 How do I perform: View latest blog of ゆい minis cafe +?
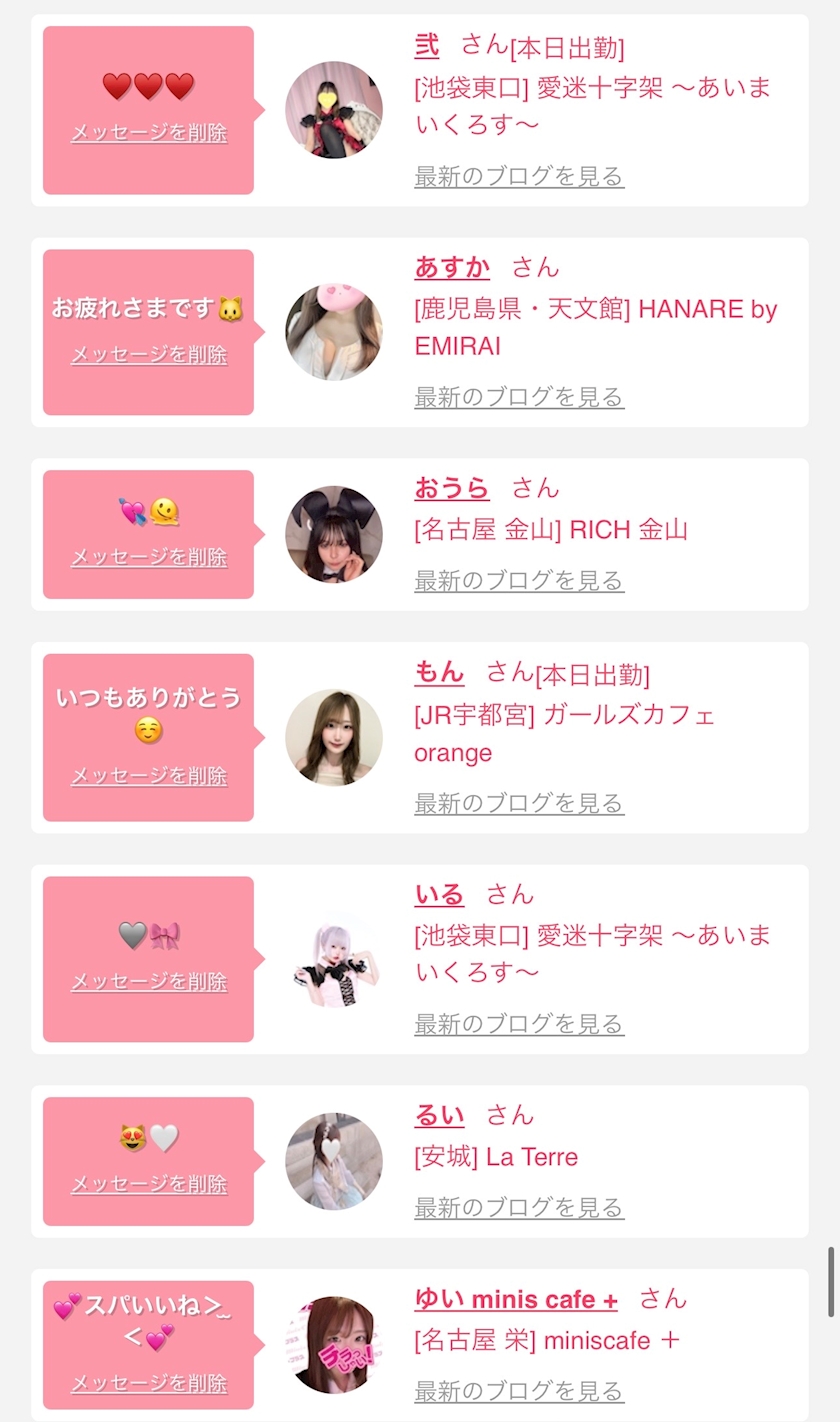coord(519,1391)
